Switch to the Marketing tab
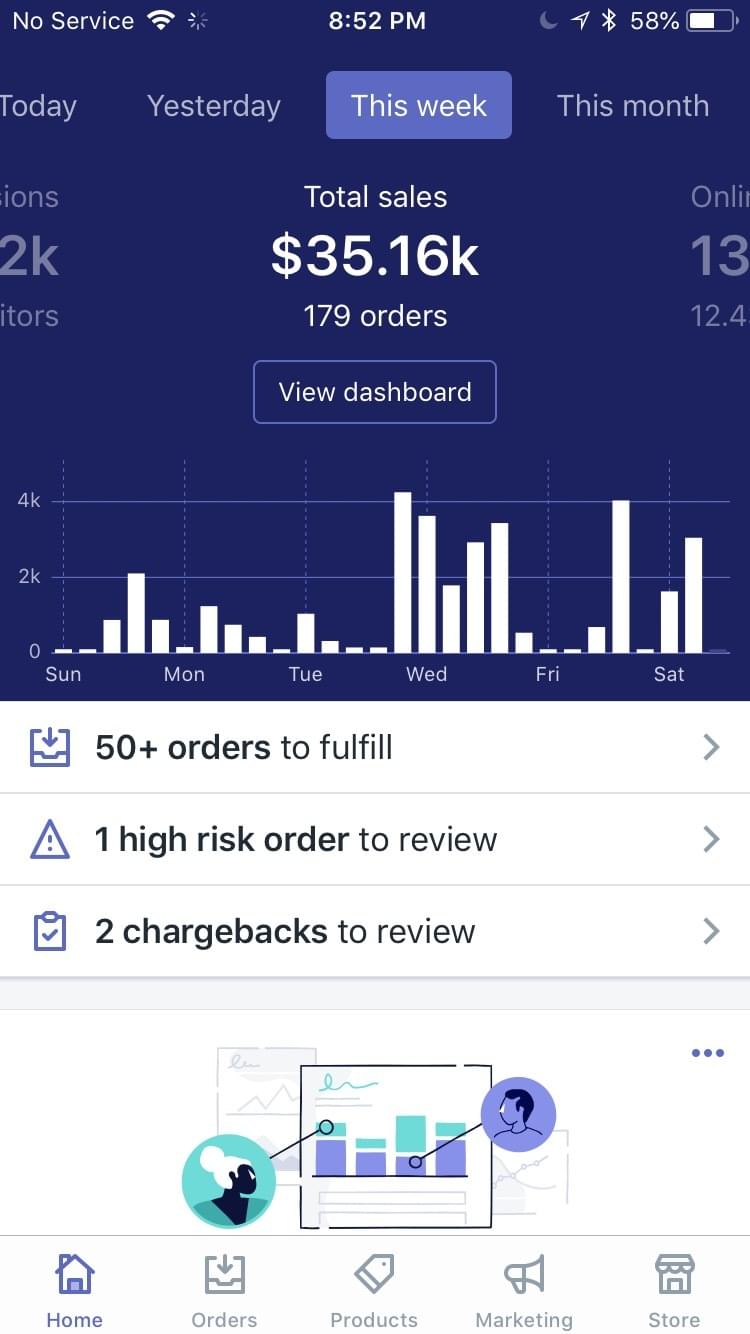Viewport: 750px width, 1334px height. pos(524,1290)
